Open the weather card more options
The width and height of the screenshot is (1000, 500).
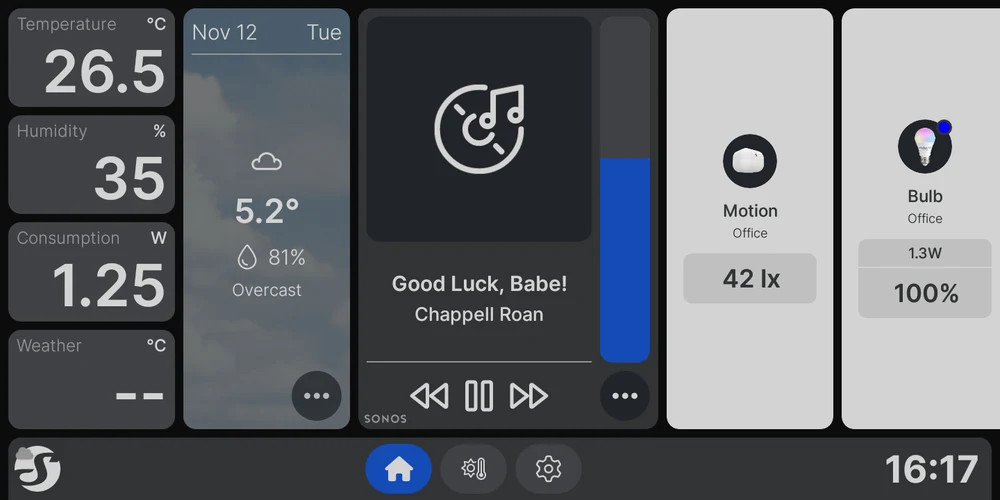[316, 396]
